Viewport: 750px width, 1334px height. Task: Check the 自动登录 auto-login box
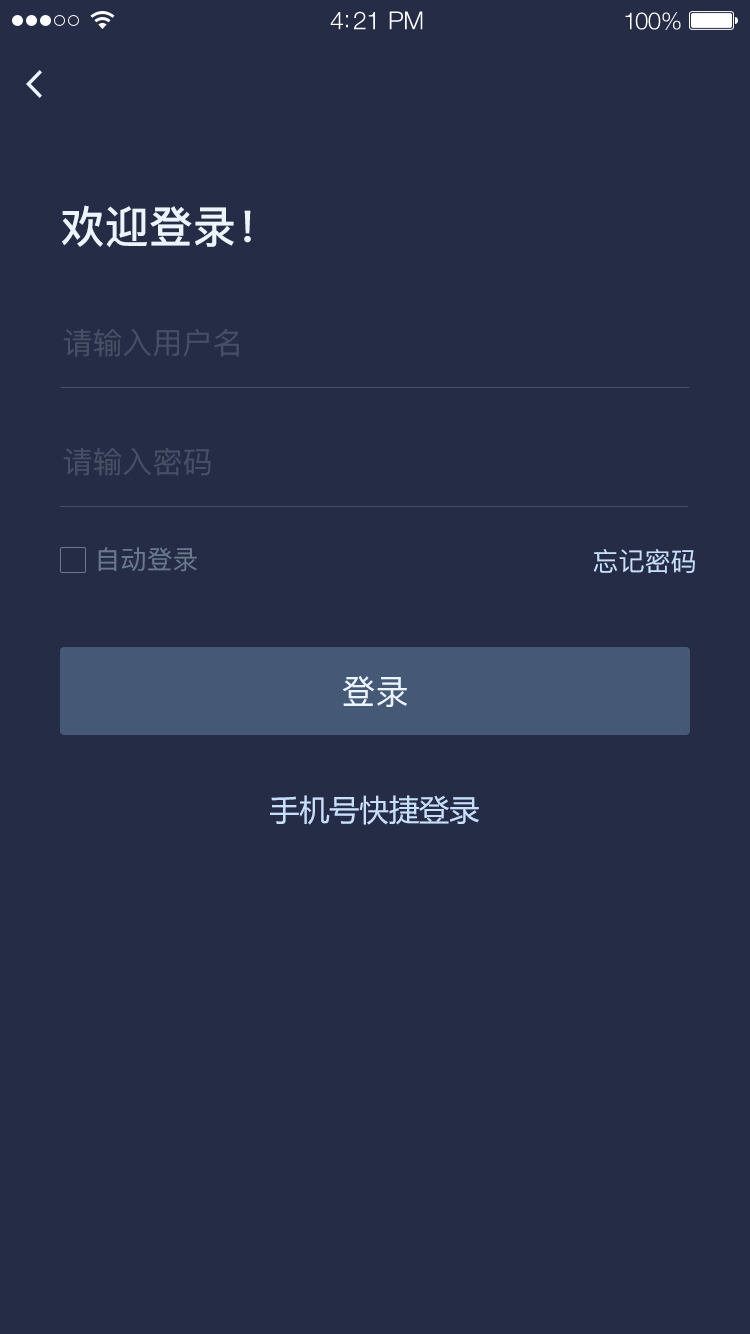point(73,560)
